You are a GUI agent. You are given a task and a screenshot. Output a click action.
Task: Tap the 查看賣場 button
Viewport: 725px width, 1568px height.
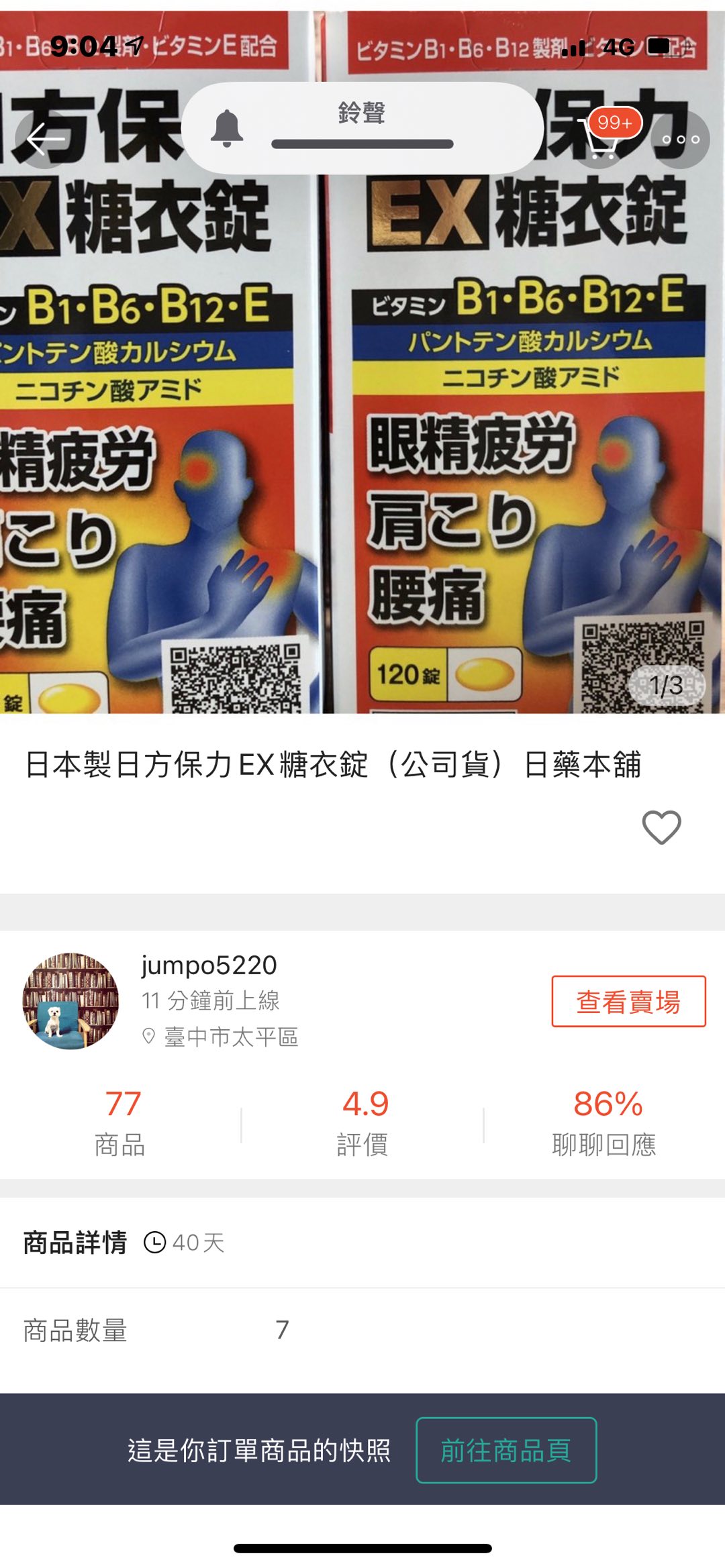(x=628, y=1001)
